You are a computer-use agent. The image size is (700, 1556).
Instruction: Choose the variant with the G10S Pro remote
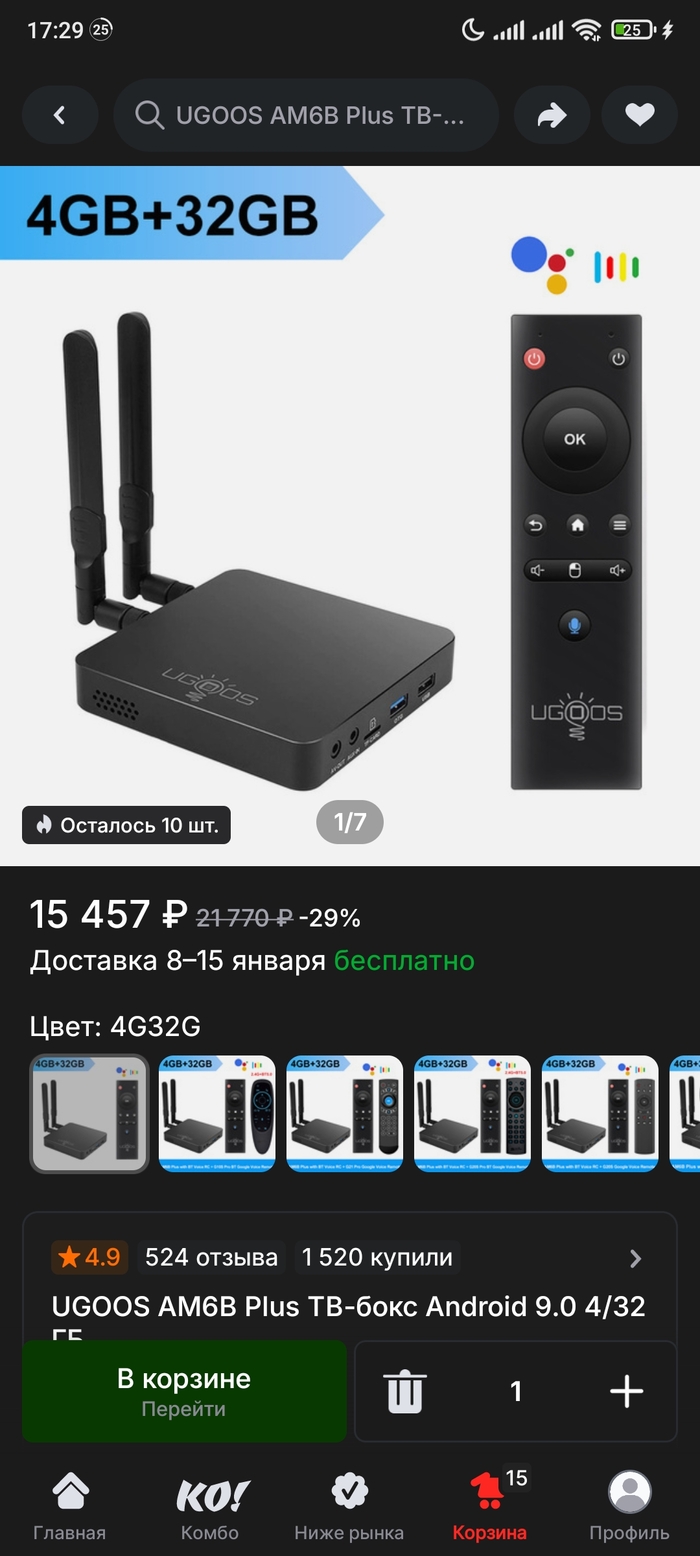click(x=217, y=1113)
